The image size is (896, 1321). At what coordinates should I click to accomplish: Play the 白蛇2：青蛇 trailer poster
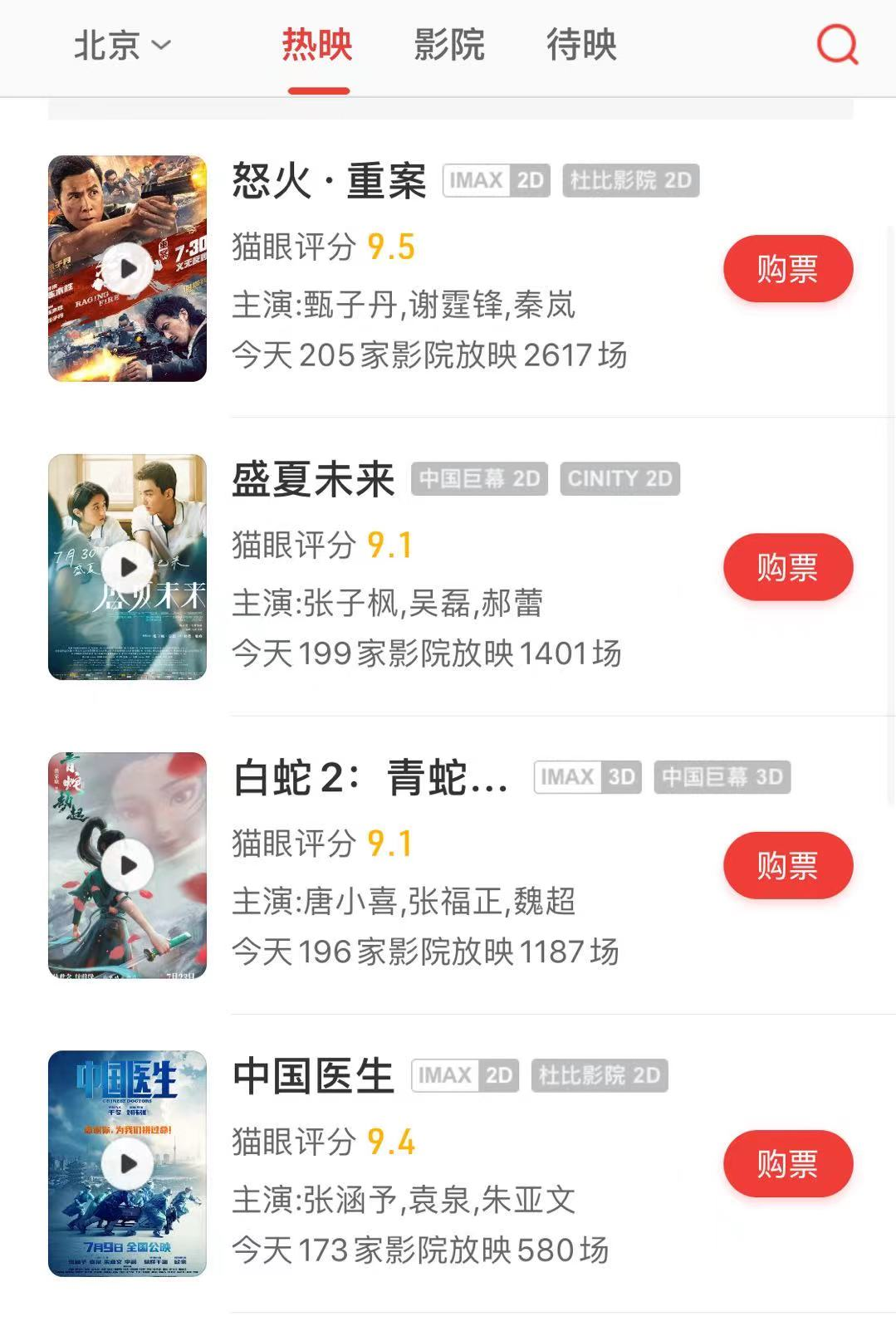(128, 865)
